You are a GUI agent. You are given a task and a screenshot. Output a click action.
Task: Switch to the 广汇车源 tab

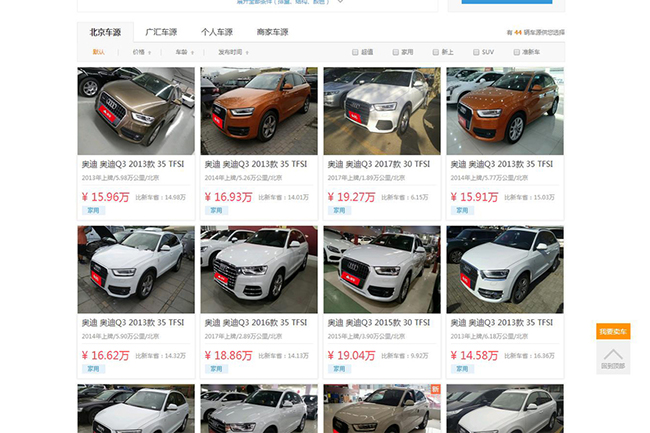pyautogui.click(x=160, y=32)
